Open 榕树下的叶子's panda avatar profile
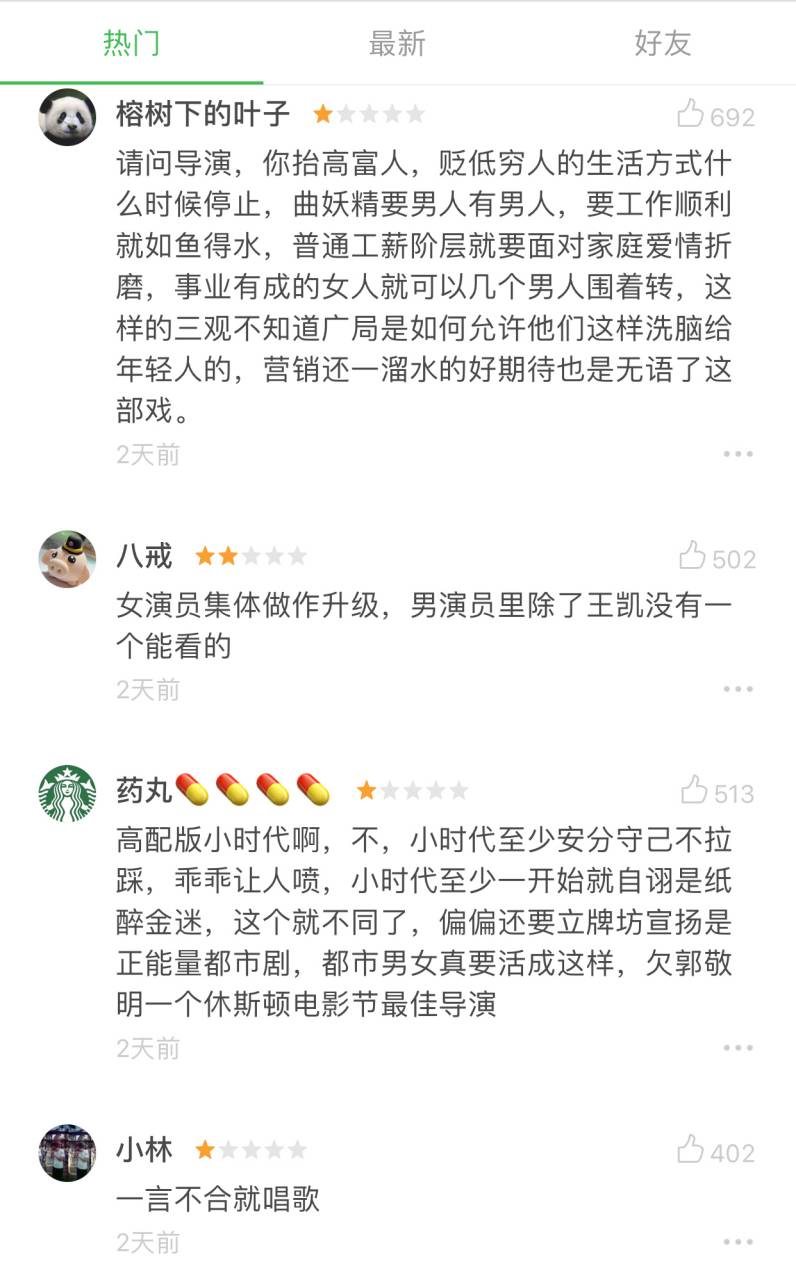The image size is (796, 1280). click(67, 117)
